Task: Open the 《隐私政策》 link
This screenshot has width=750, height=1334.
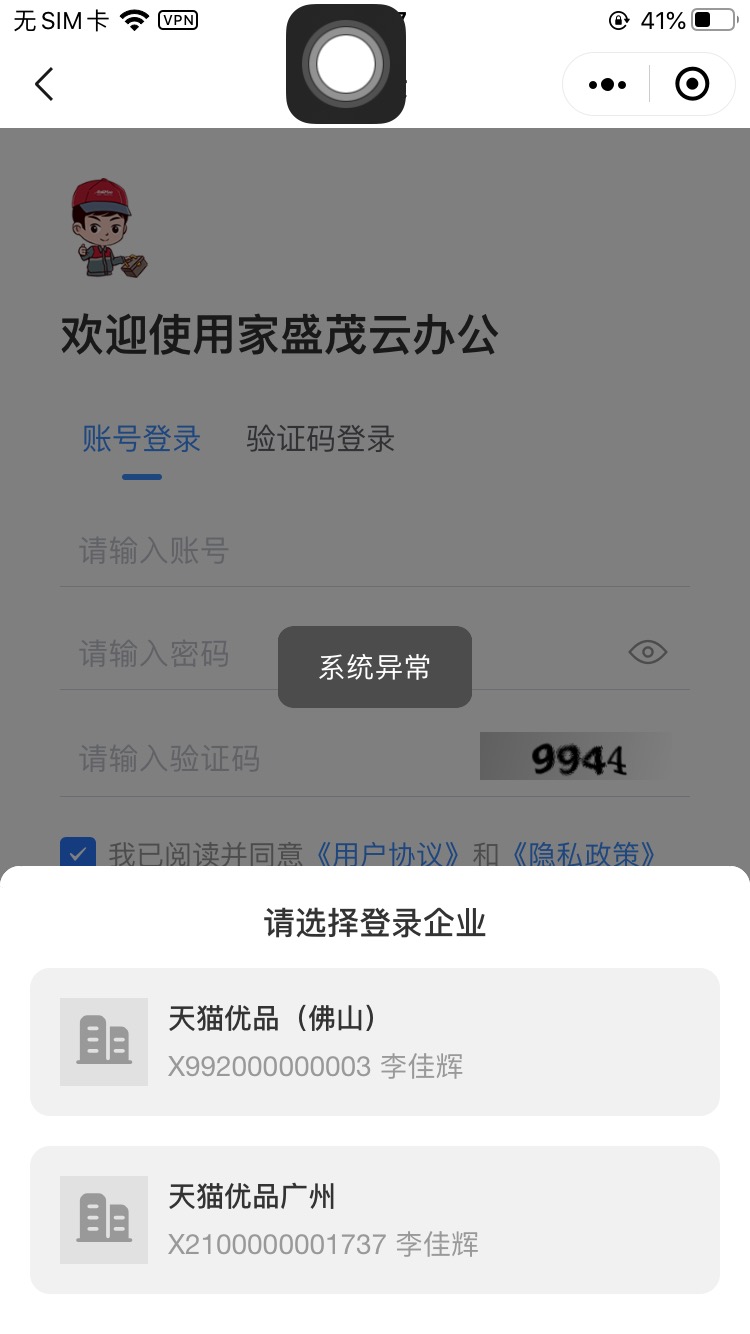Action: (583, 854)
